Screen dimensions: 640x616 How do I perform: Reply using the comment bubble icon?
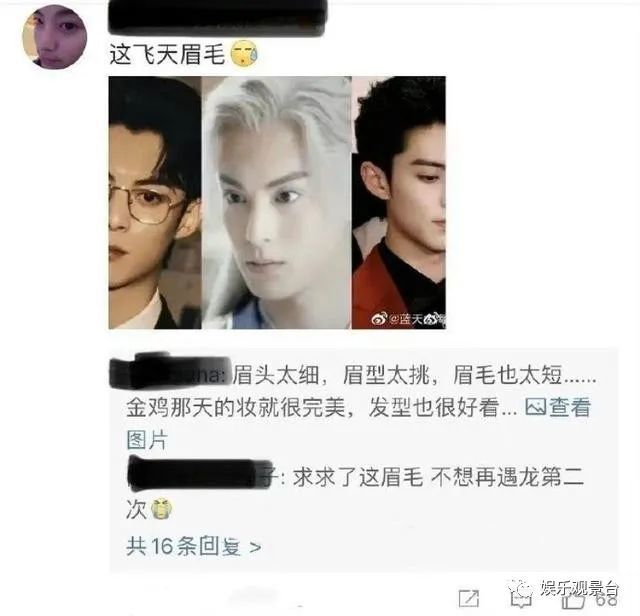point(521,599)
